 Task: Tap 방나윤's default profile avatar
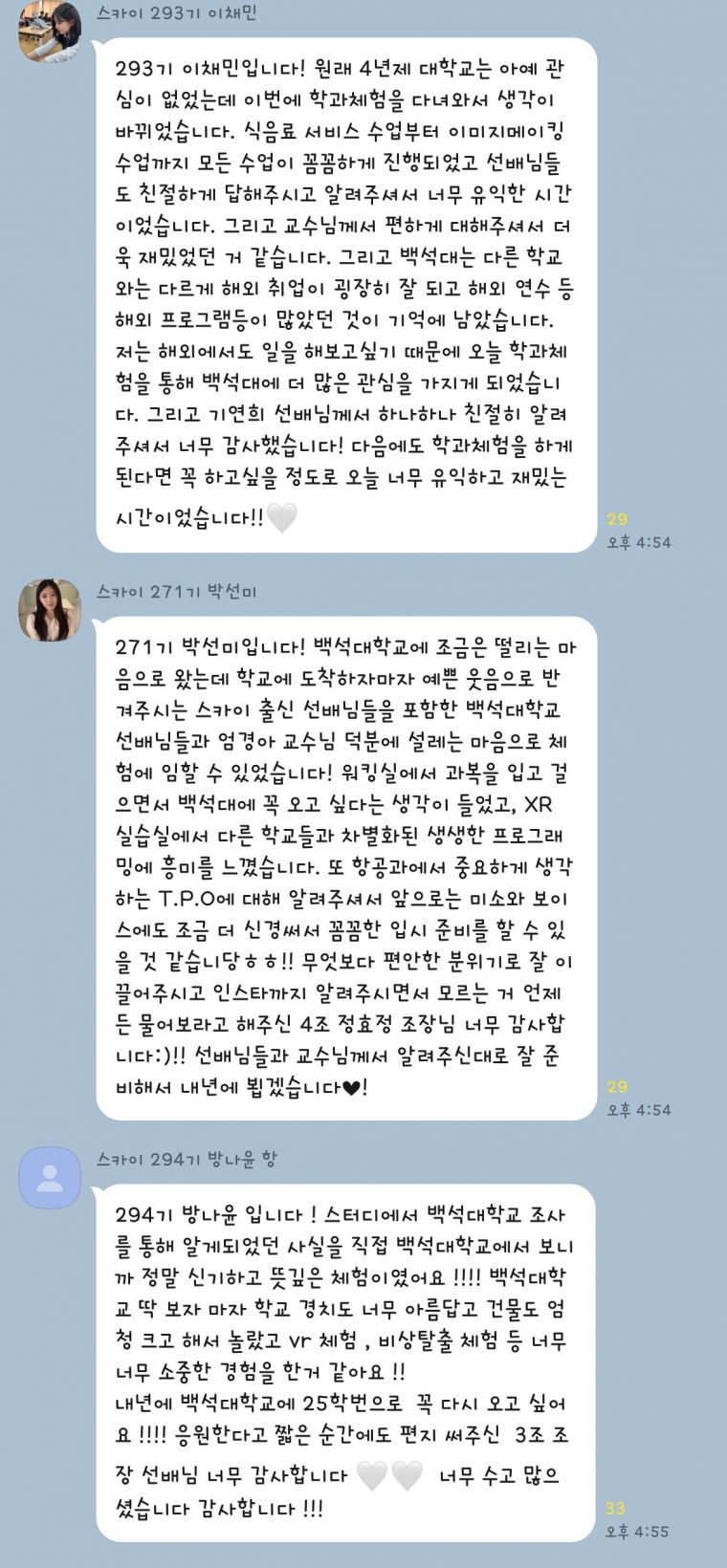[x=50, y=1178]
